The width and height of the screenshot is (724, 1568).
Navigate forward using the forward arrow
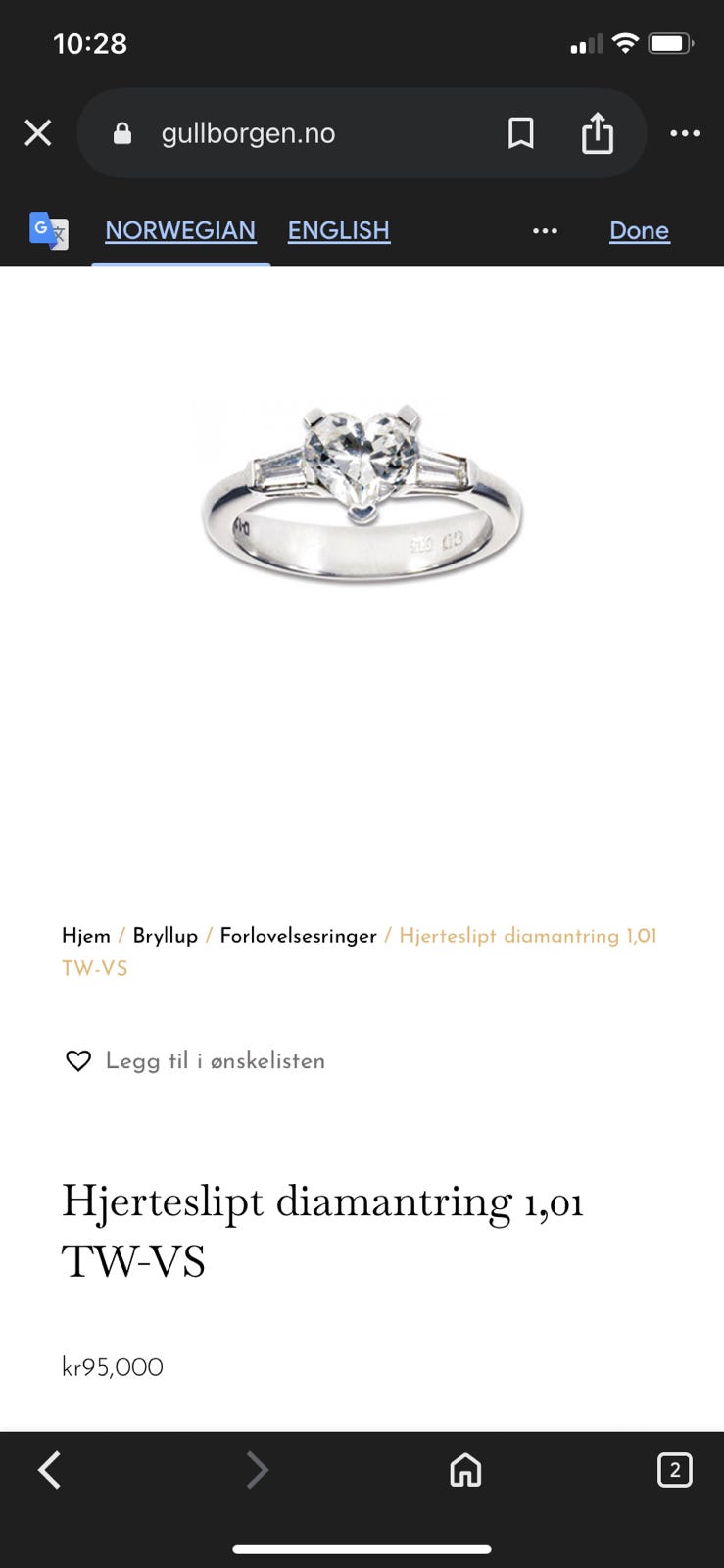click(258, 1470)
